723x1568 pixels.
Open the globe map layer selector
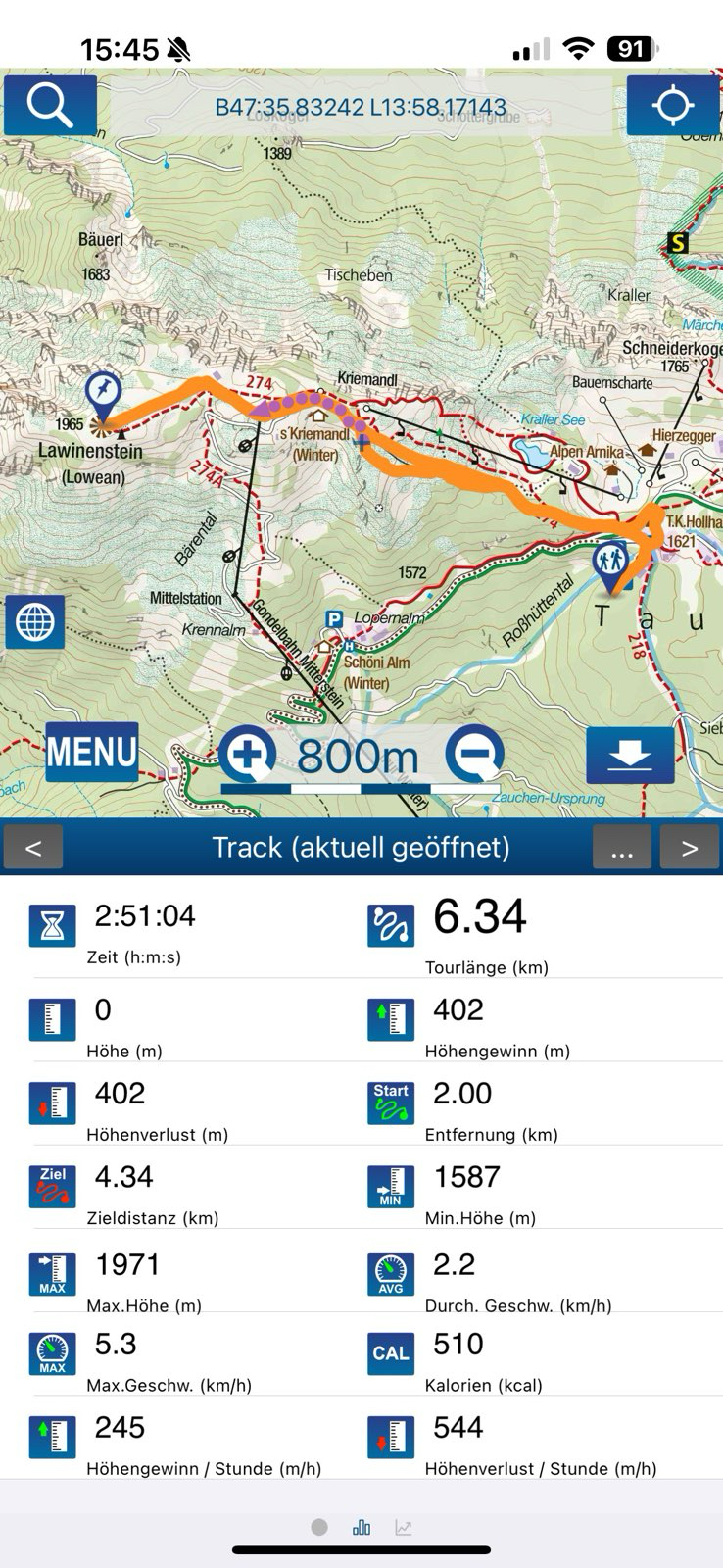coord(35,621)
